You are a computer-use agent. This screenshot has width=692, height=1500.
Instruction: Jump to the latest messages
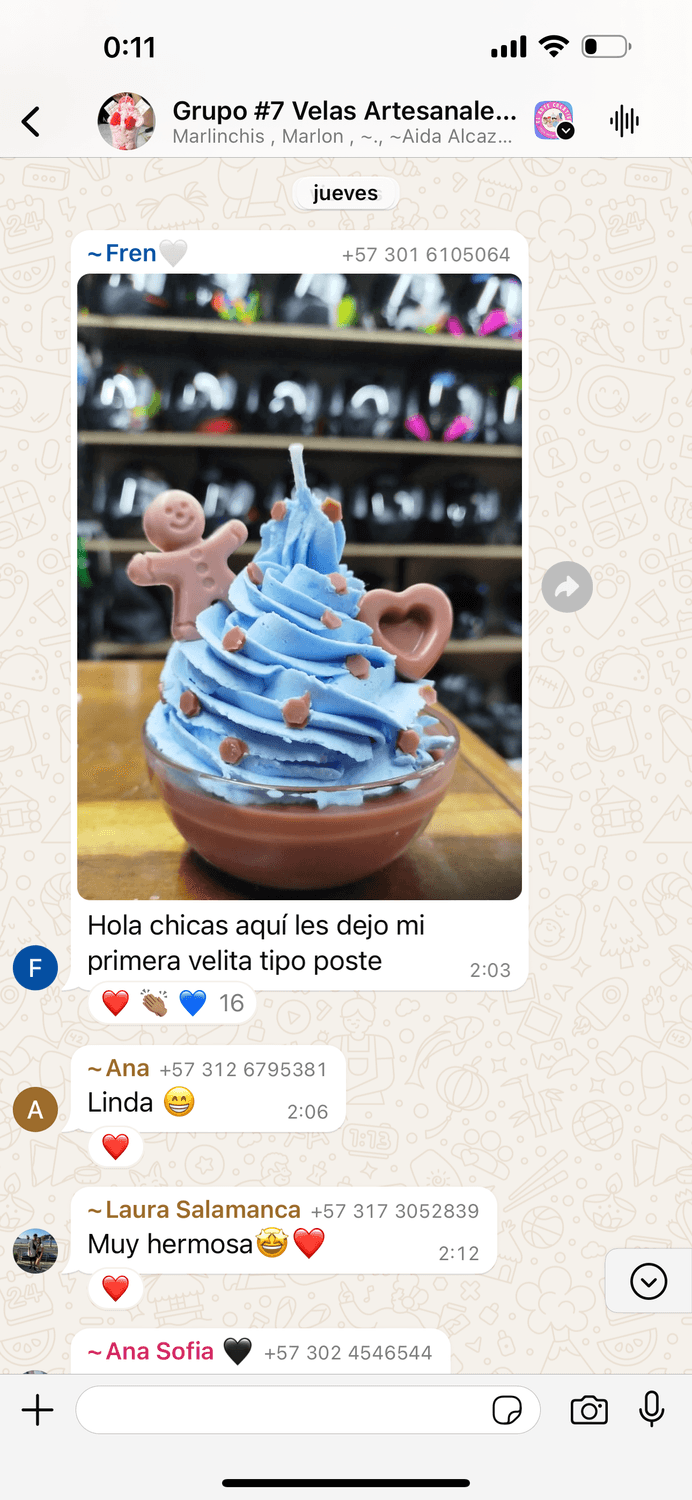648,1281
